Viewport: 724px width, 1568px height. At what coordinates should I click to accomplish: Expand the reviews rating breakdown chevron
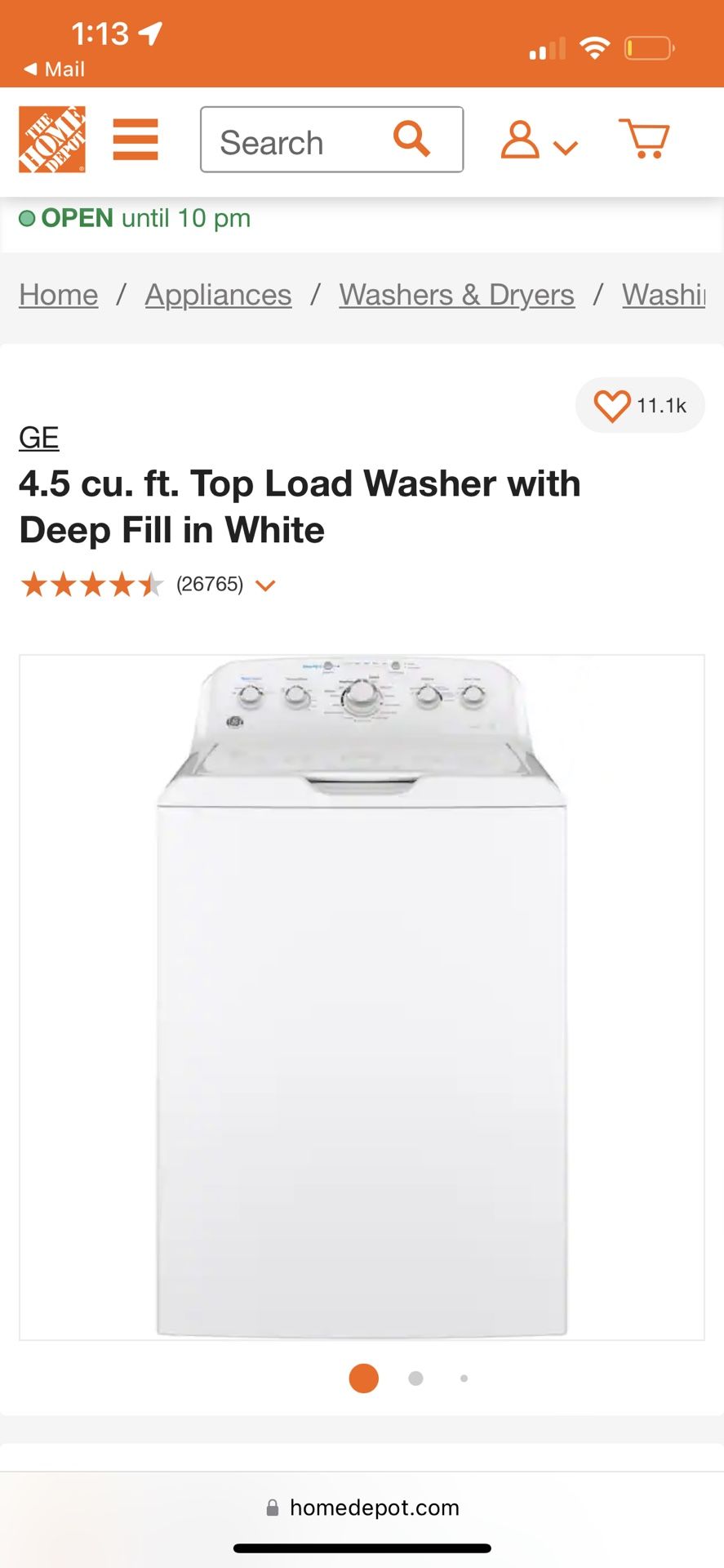tap(265, 585)
